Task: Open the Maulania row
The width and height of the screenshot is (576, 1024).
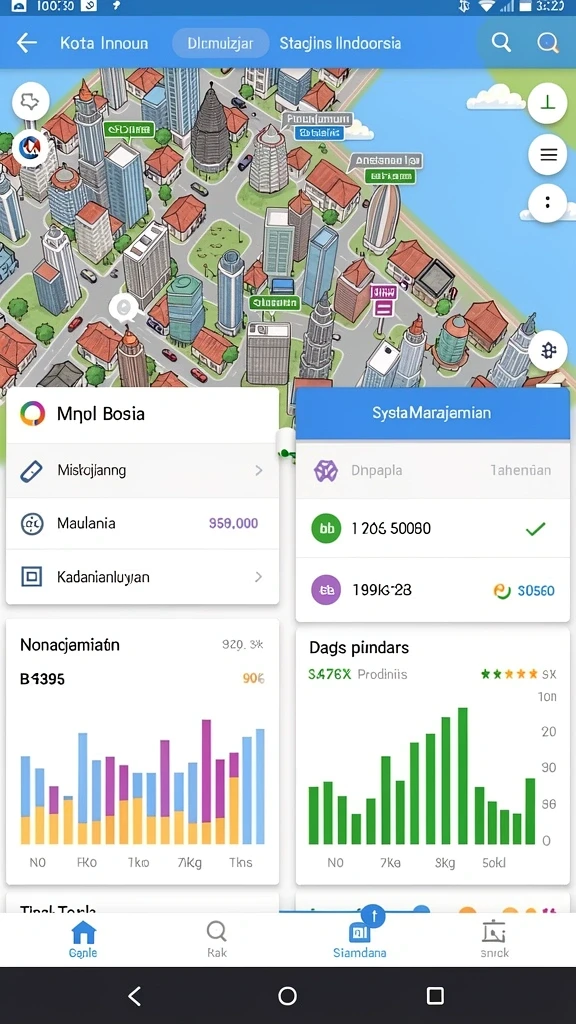Action: tap(142, 524)
